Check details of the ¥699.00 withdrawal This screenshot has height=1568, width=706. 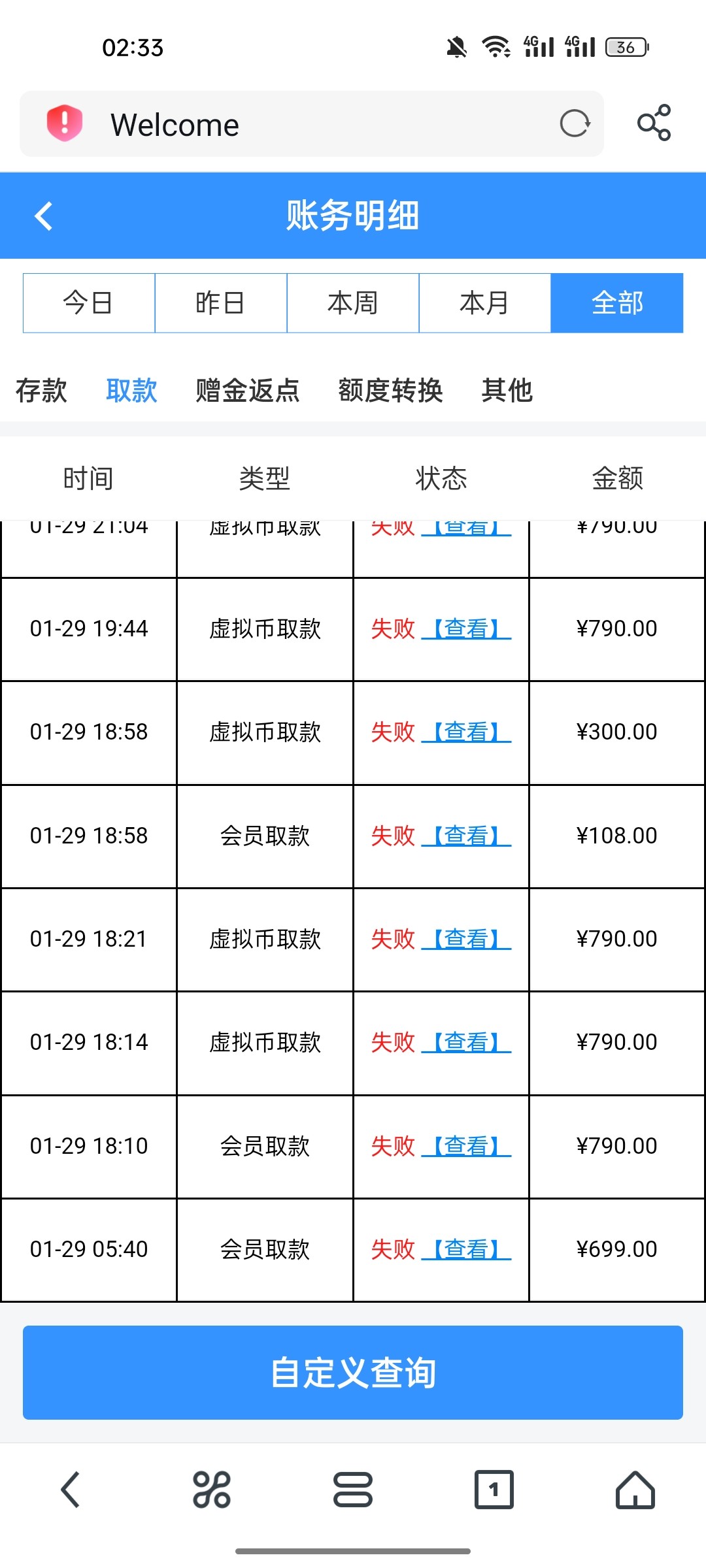466,1249
